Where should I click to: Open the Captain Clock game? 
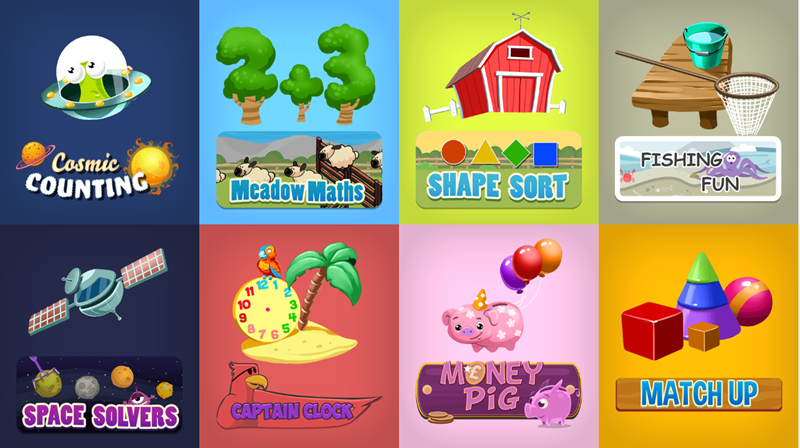click(x=299, y=336)
